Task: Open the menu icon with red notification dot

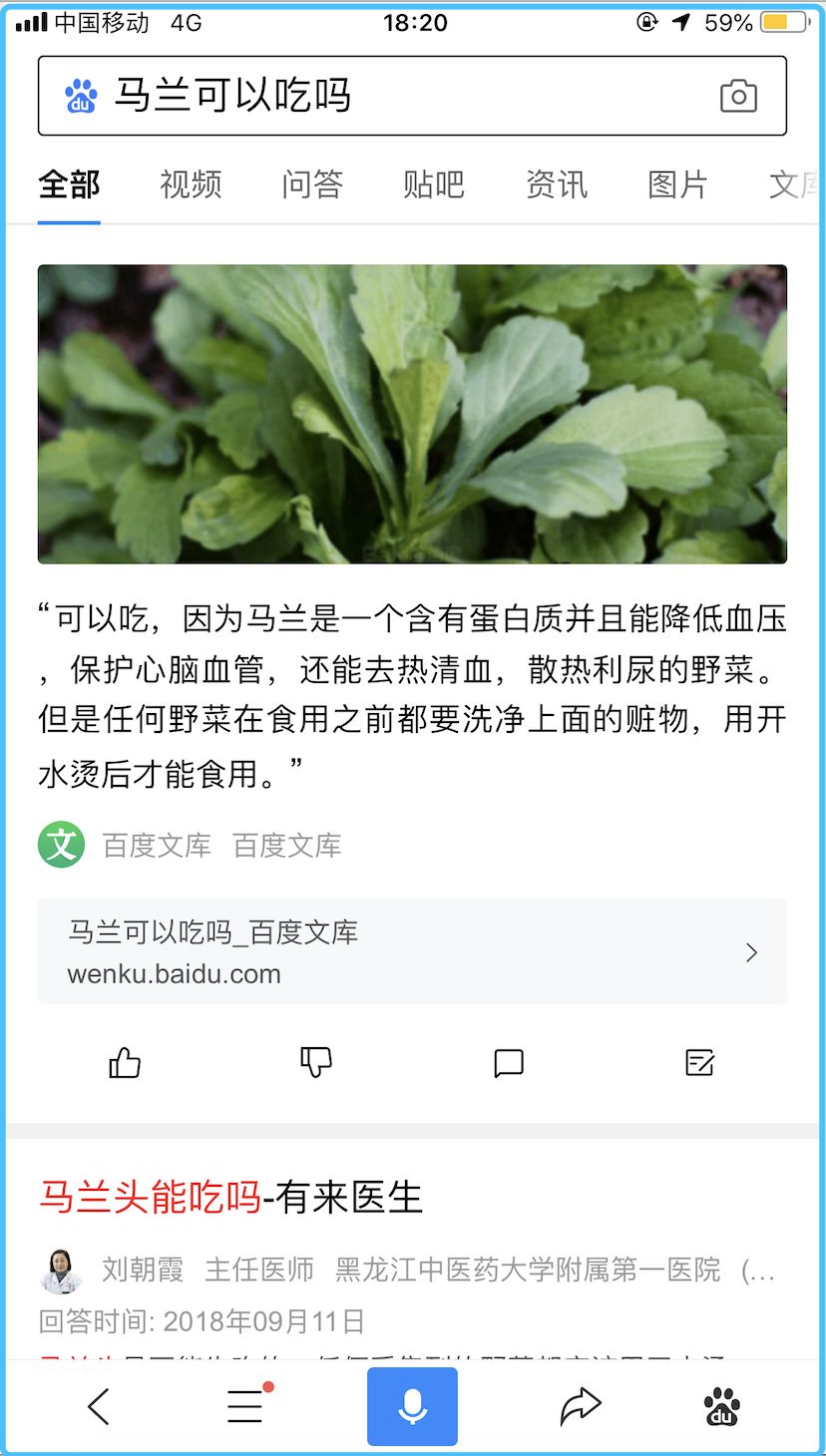Action: pyautogui.click(x=243, y=1406)
